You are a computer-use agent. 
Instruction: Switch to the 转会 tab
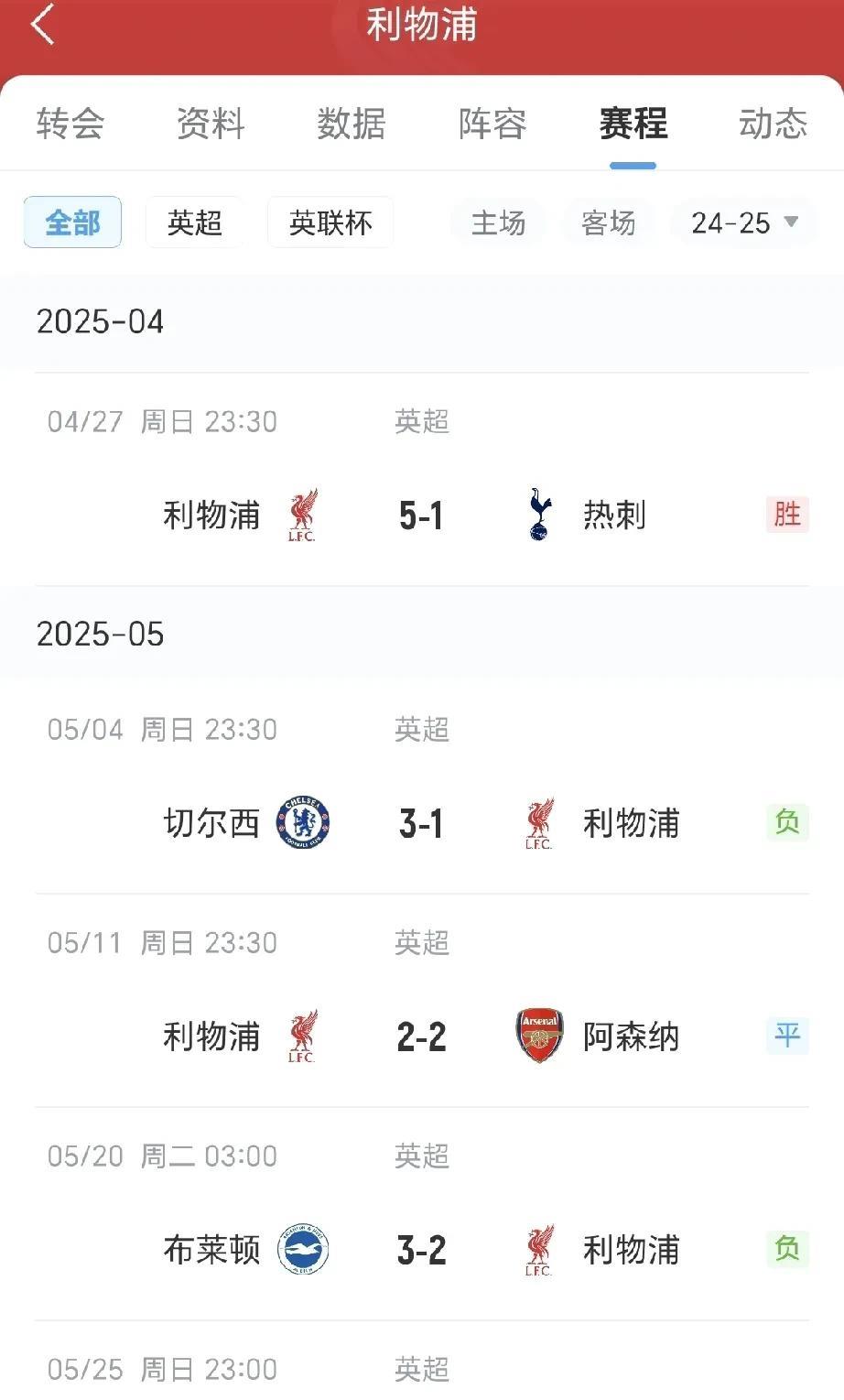(70, 123)
